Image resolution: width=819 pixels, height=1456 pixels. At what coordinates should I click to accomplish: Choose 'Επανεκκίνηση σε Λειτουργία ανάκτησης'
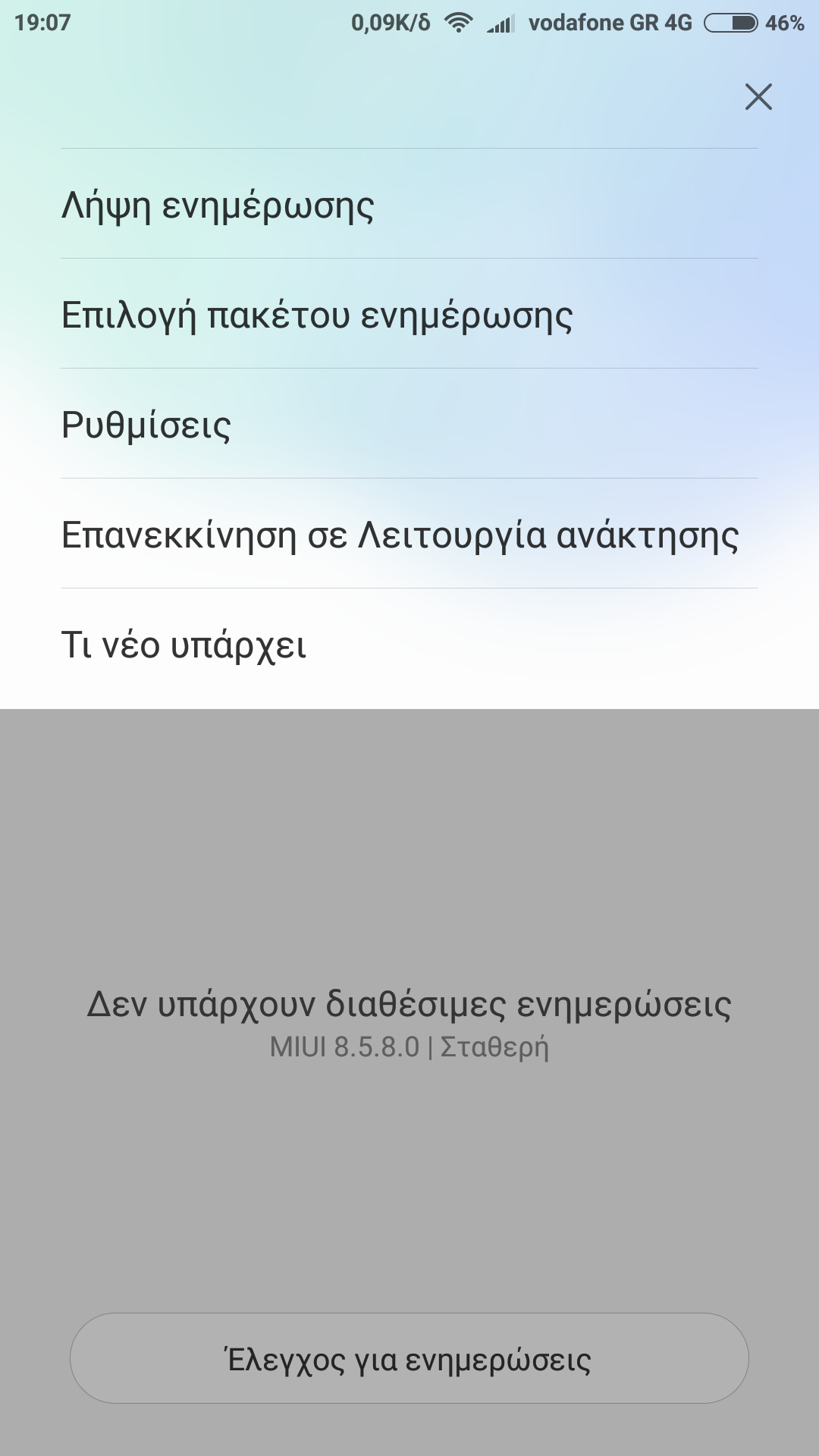[400, 535]
